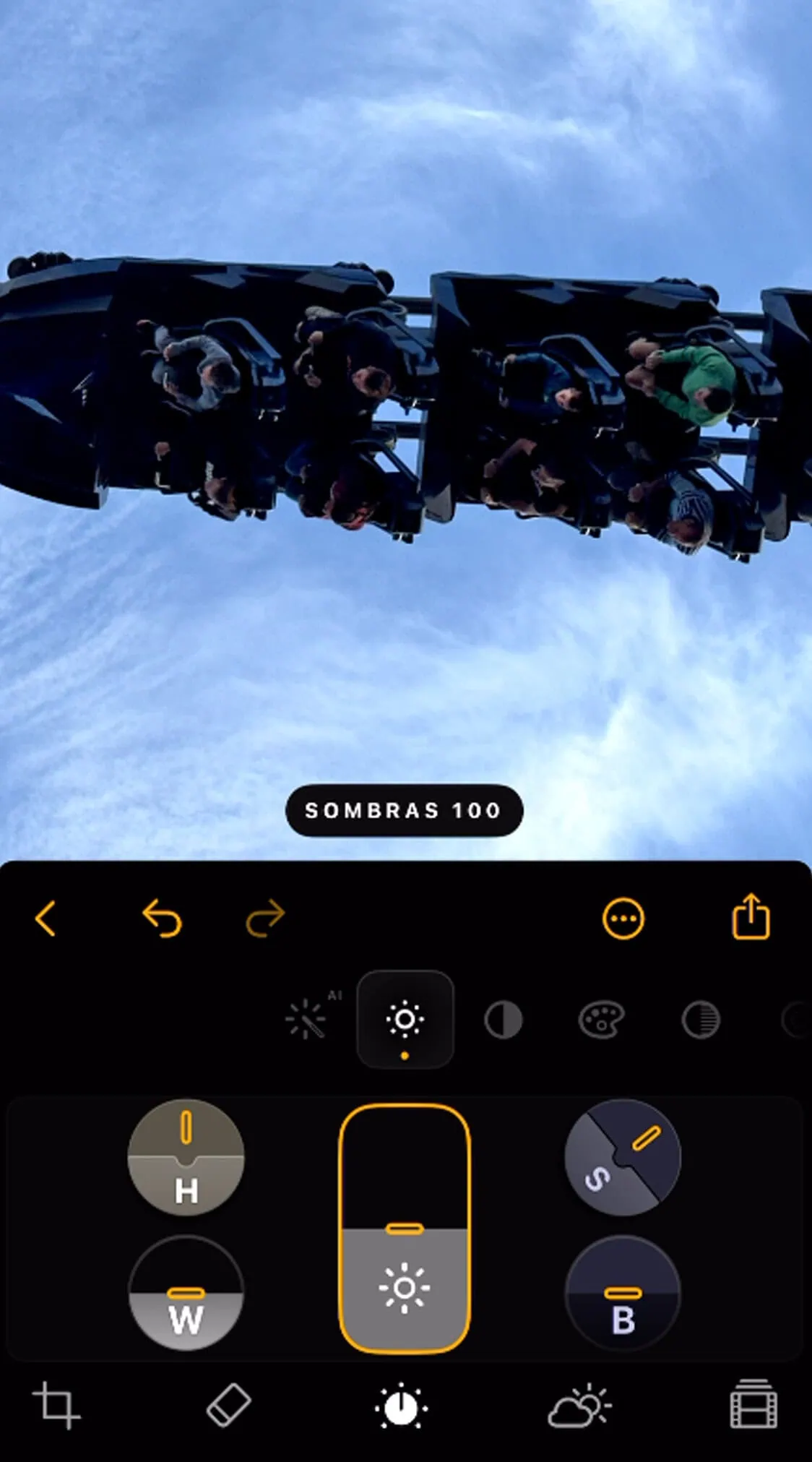Select the W whites dial
The image size is (812, 1462).
coord(186,1293)
